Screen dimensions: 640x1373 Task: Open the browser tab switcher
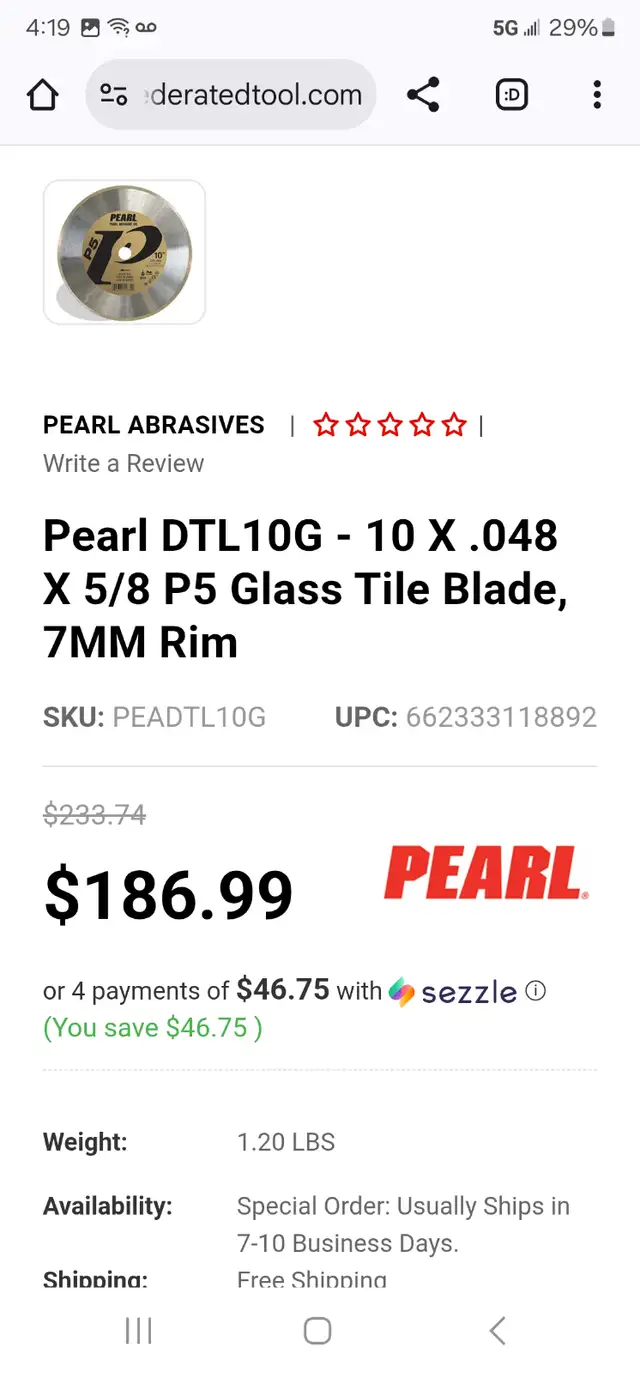pos(511,96)
